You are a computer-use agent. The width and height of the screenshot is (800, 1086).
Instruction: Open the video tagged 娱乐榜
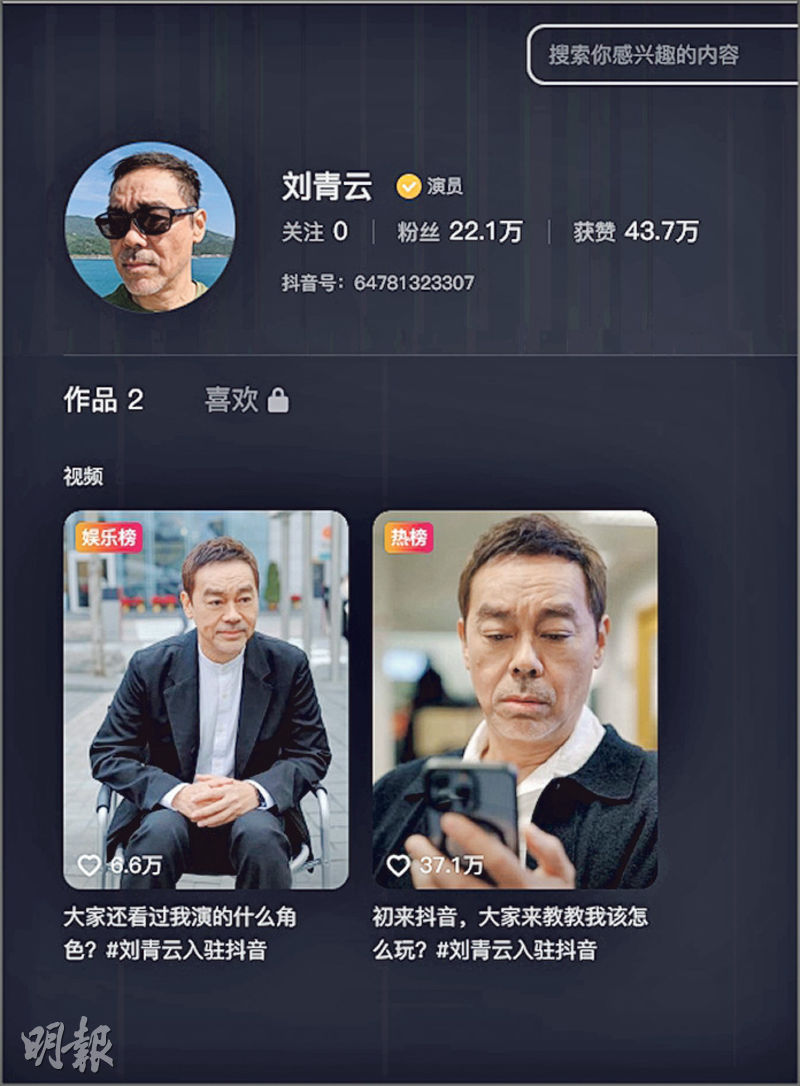point(206,700)
